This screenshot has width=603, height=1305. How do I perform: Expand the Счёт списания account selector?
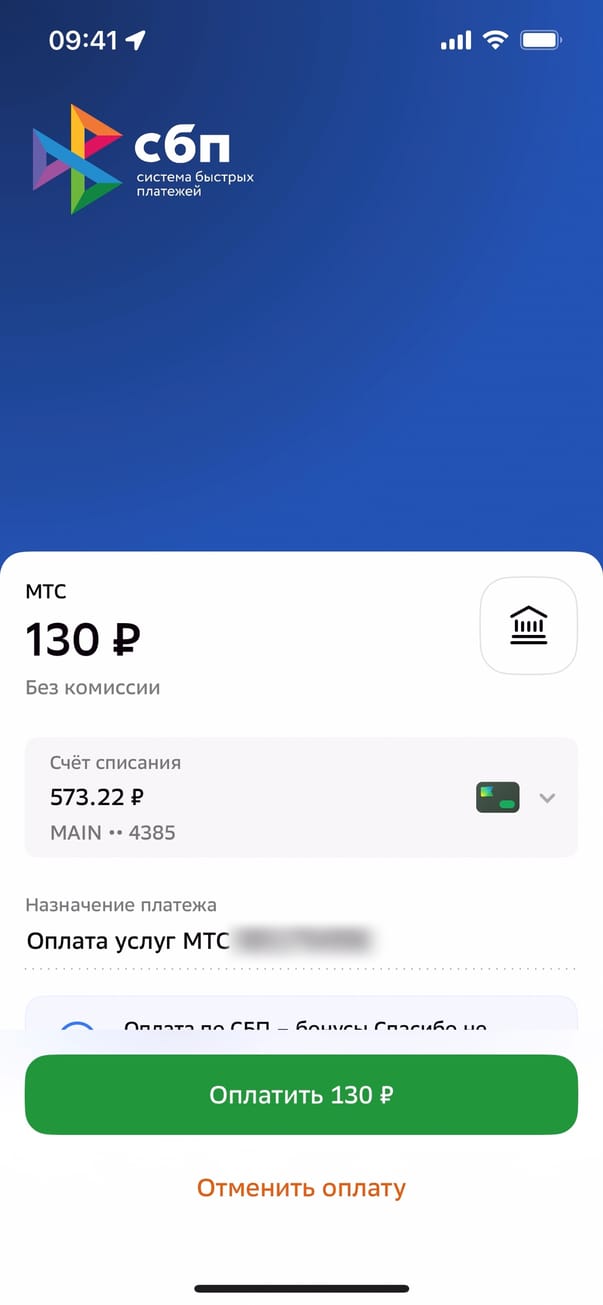pyautogui.click(x=546, y=798)
